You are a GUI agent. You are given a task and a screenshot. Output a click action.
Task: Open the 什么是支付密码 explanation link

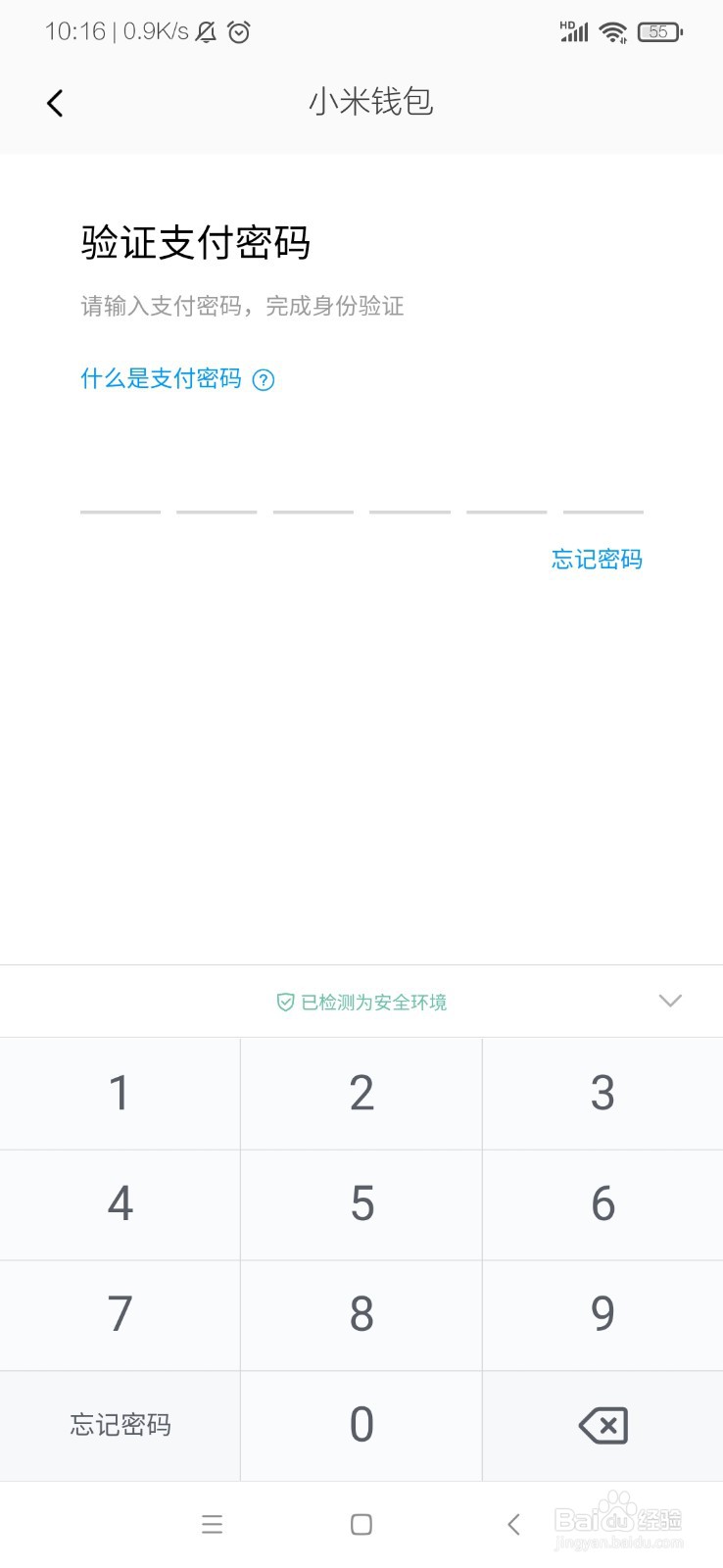[160, 380]
